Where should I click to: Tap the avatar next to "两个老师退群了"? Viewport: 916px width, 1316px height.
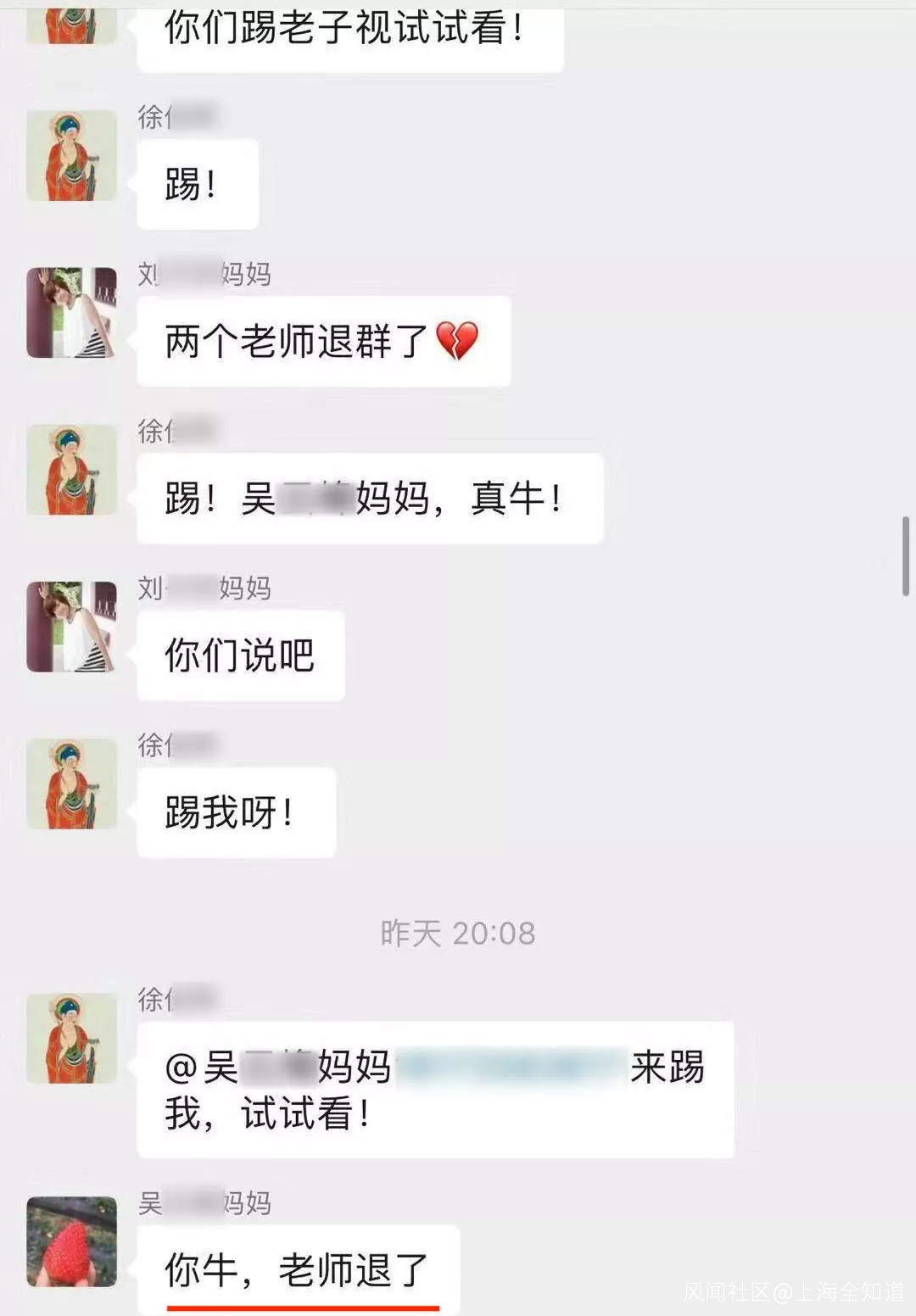pos(71,313)
